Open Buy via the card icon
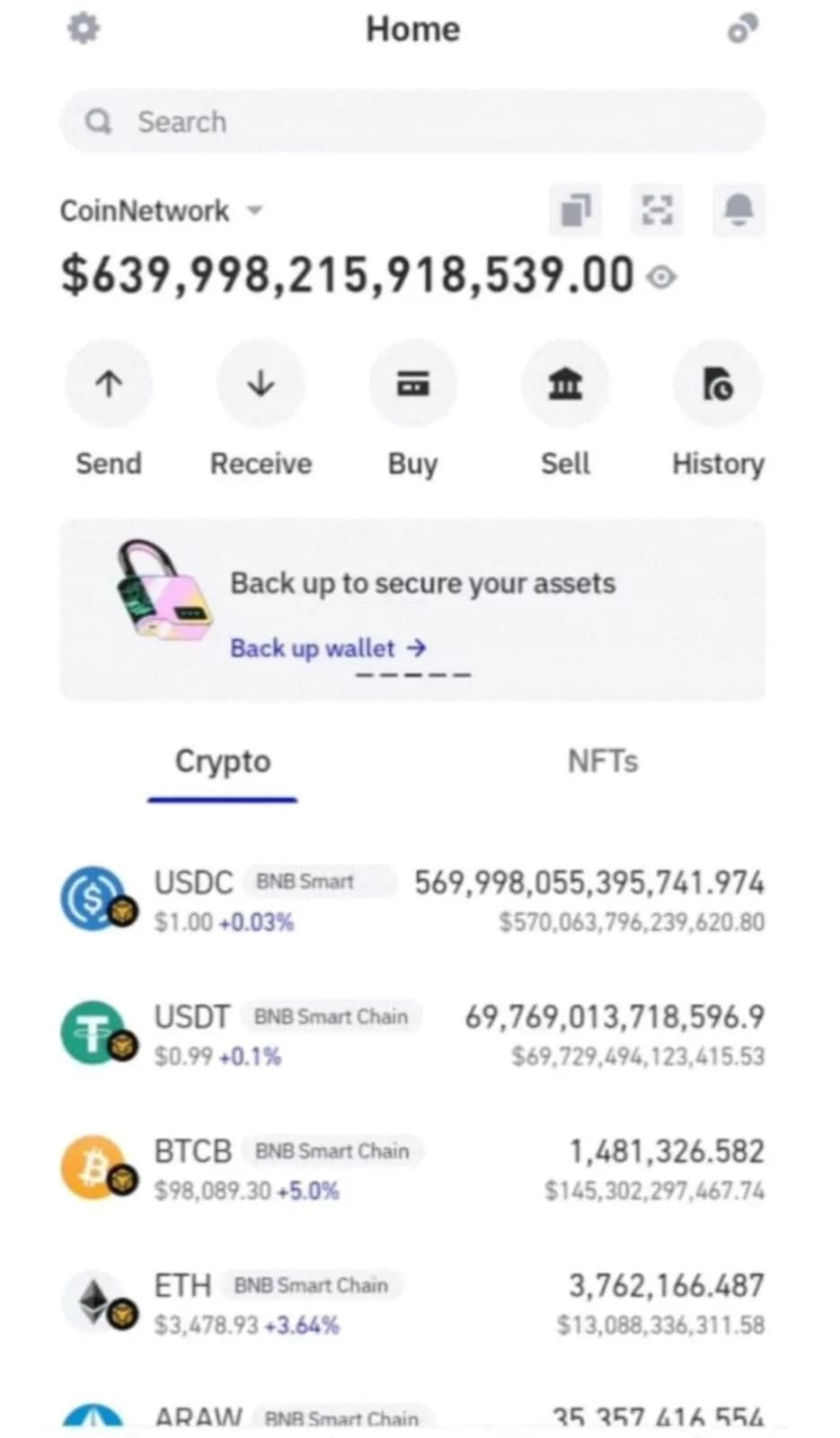The height and width of the screenshot is (1438, 840). coord(412,384)
